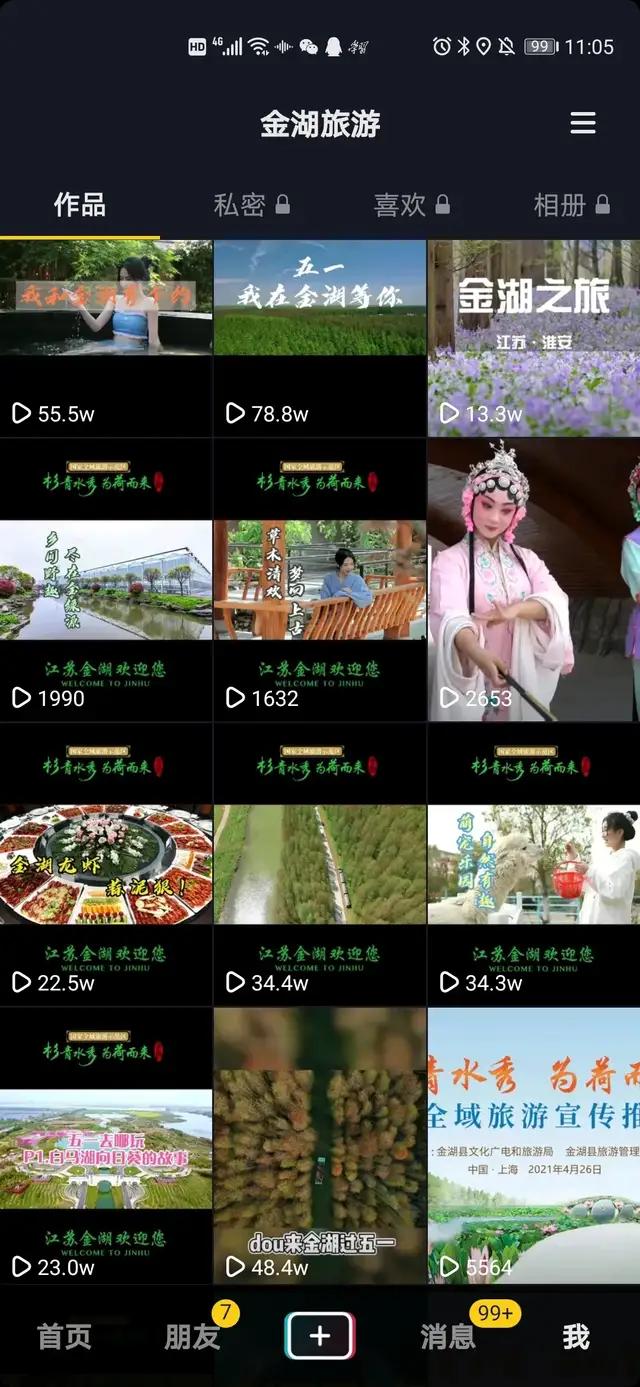Tap the plus button to create a video
640x1387 pixels.
click(x=320, y=1336)
